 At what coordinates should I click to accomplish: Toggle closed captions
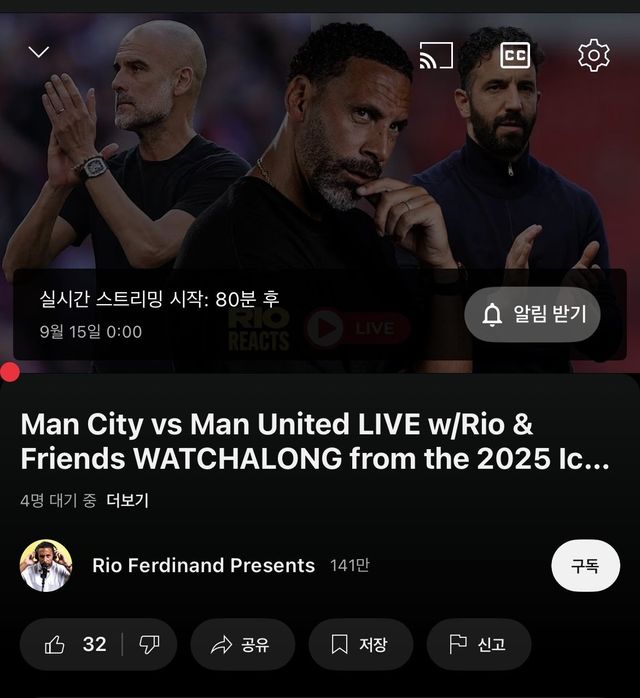pyautogui.click(x=515, y=55)
